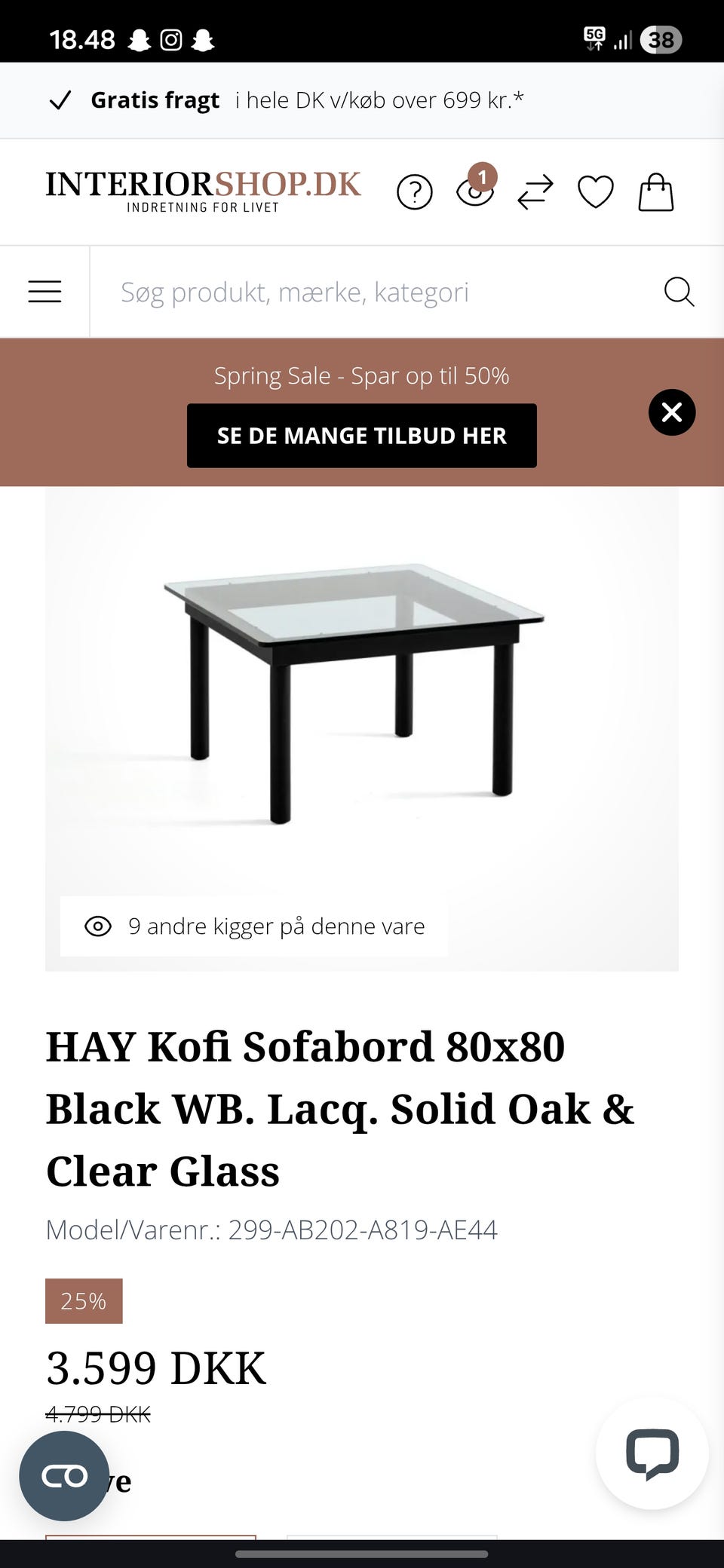
Task: Open the wishlist heart icon
Action: 595,192
